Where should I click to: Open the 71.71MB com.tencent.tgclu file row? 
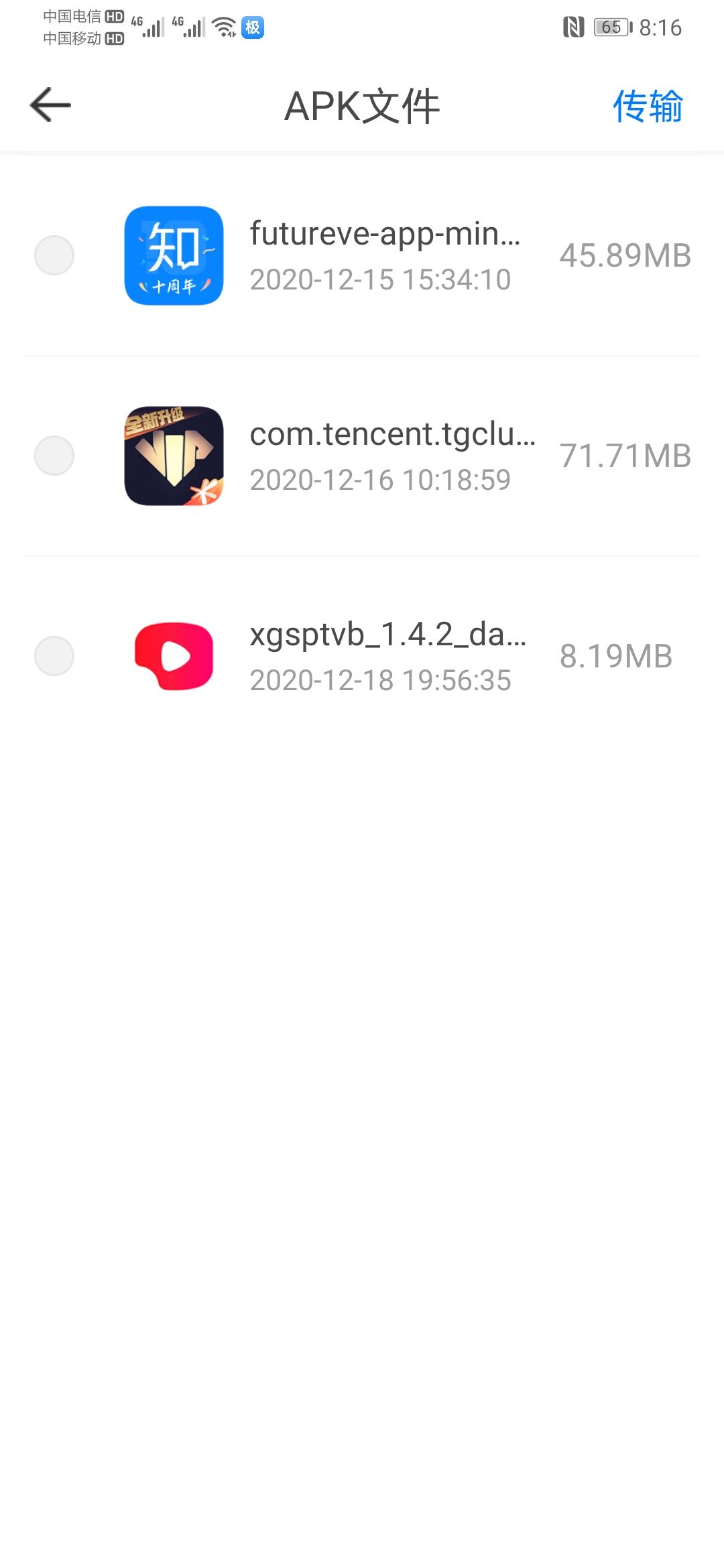[x=402, y=456]
